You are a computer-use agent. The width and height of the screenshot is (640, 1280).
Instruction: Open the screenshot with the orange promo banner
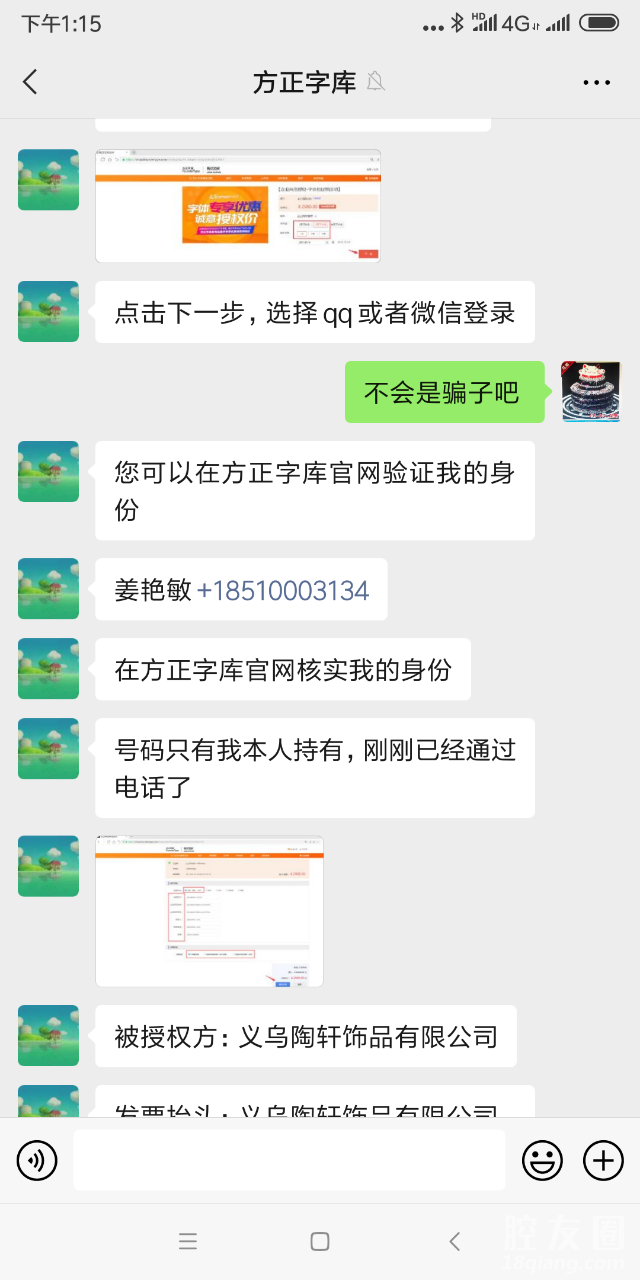tap(238, 206)
